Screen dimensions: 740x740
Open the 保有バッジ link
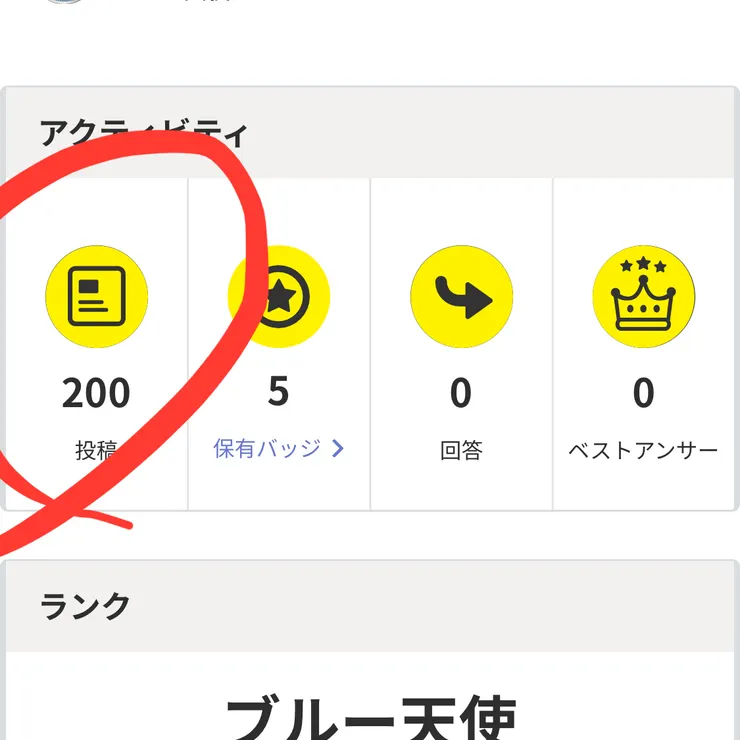pos(277,448)
